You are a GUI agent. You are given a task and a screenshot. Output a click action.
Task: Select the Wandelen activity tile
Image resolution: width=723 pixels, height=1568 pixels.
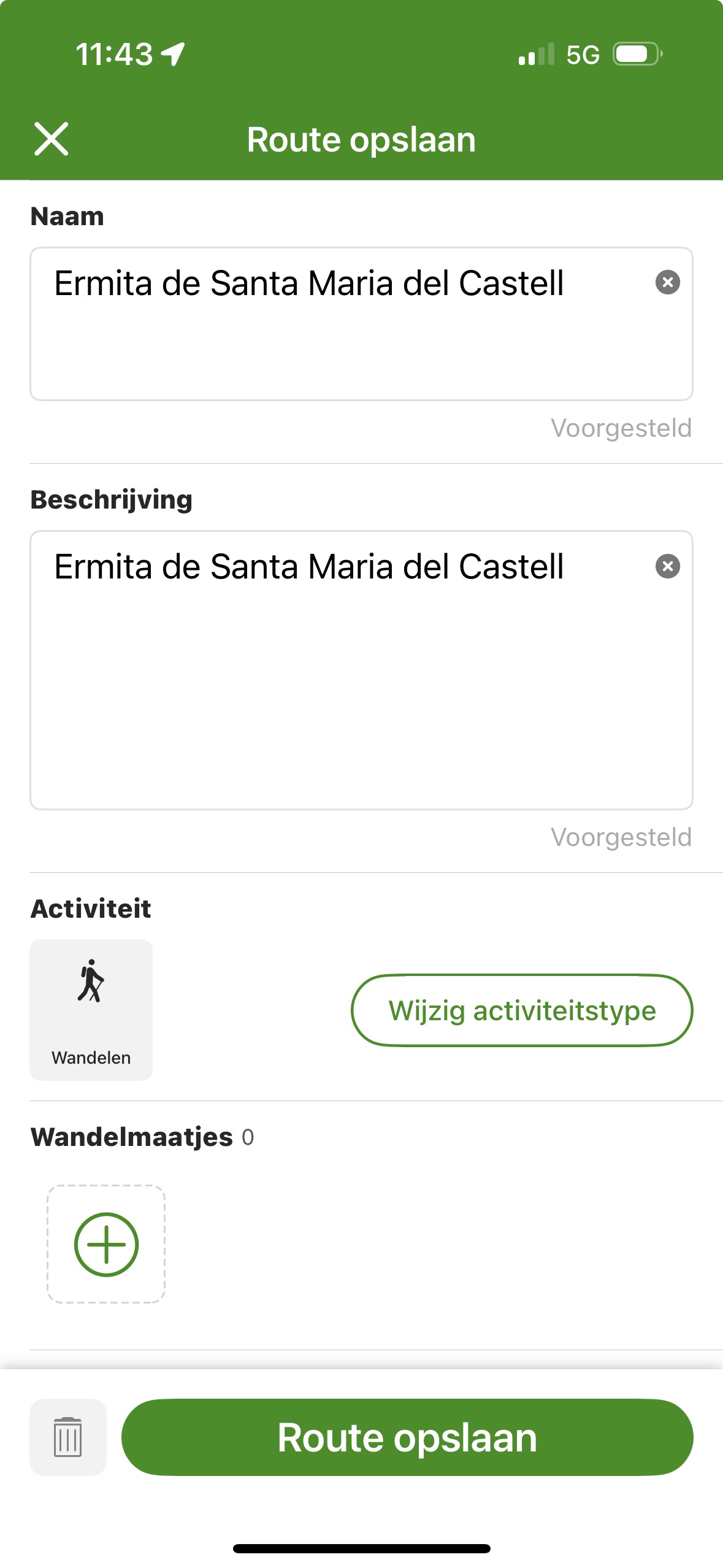click(91, 1010)
